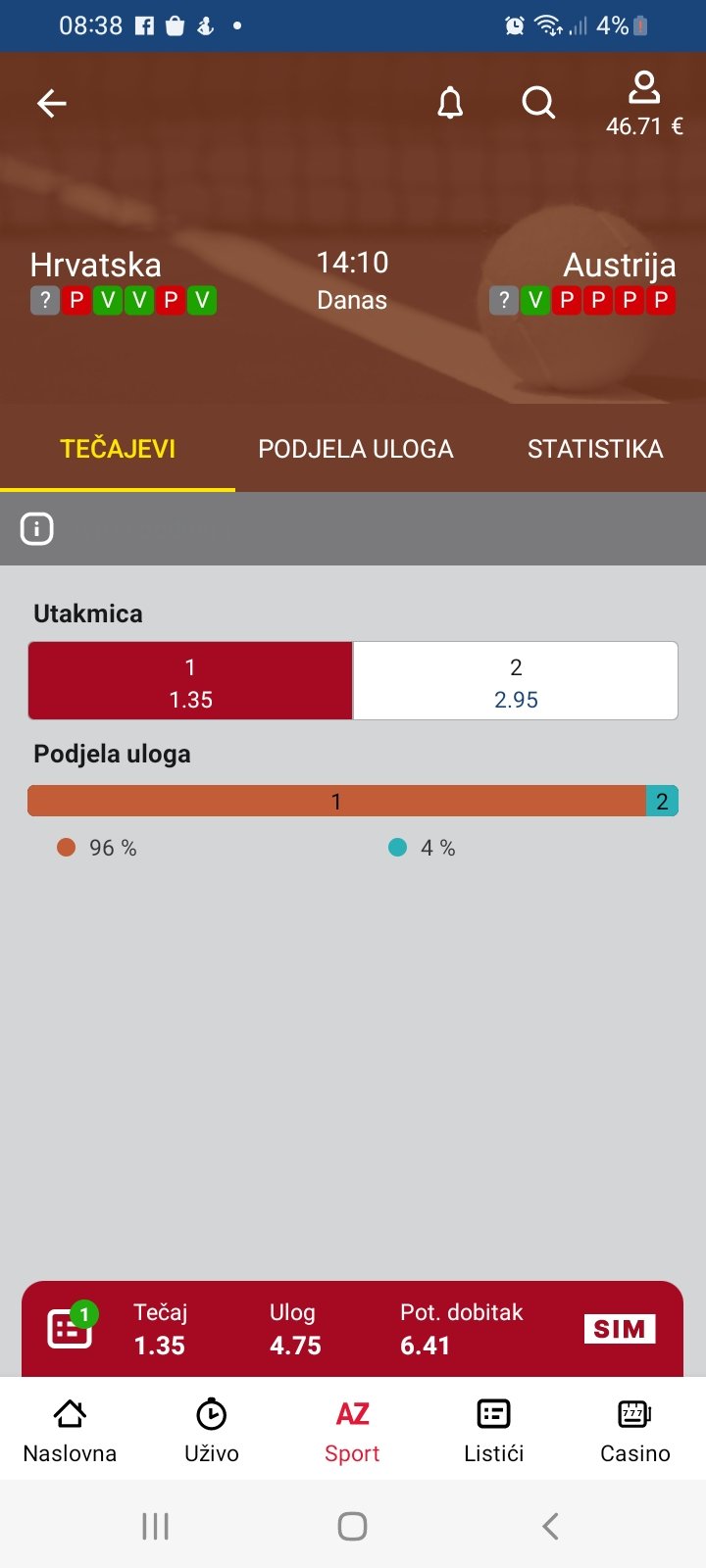The height and width of the screenshot is (1568, 706).
Task: Open the Listići tab
Action: click(494, 1431)
